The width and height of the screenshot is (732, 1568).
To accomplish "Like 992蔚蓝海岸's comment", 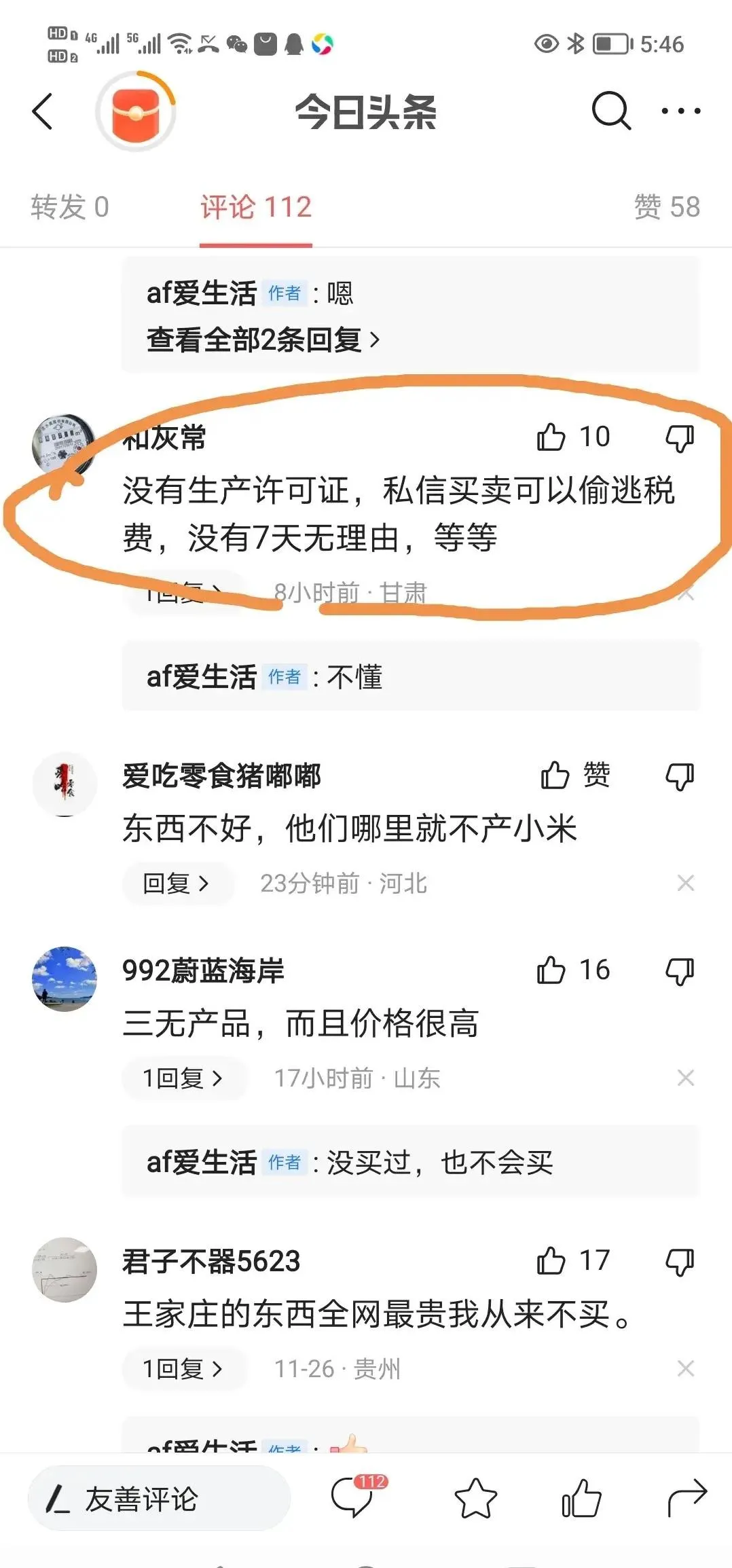I will pyautogui.click(x=551, y=970).
